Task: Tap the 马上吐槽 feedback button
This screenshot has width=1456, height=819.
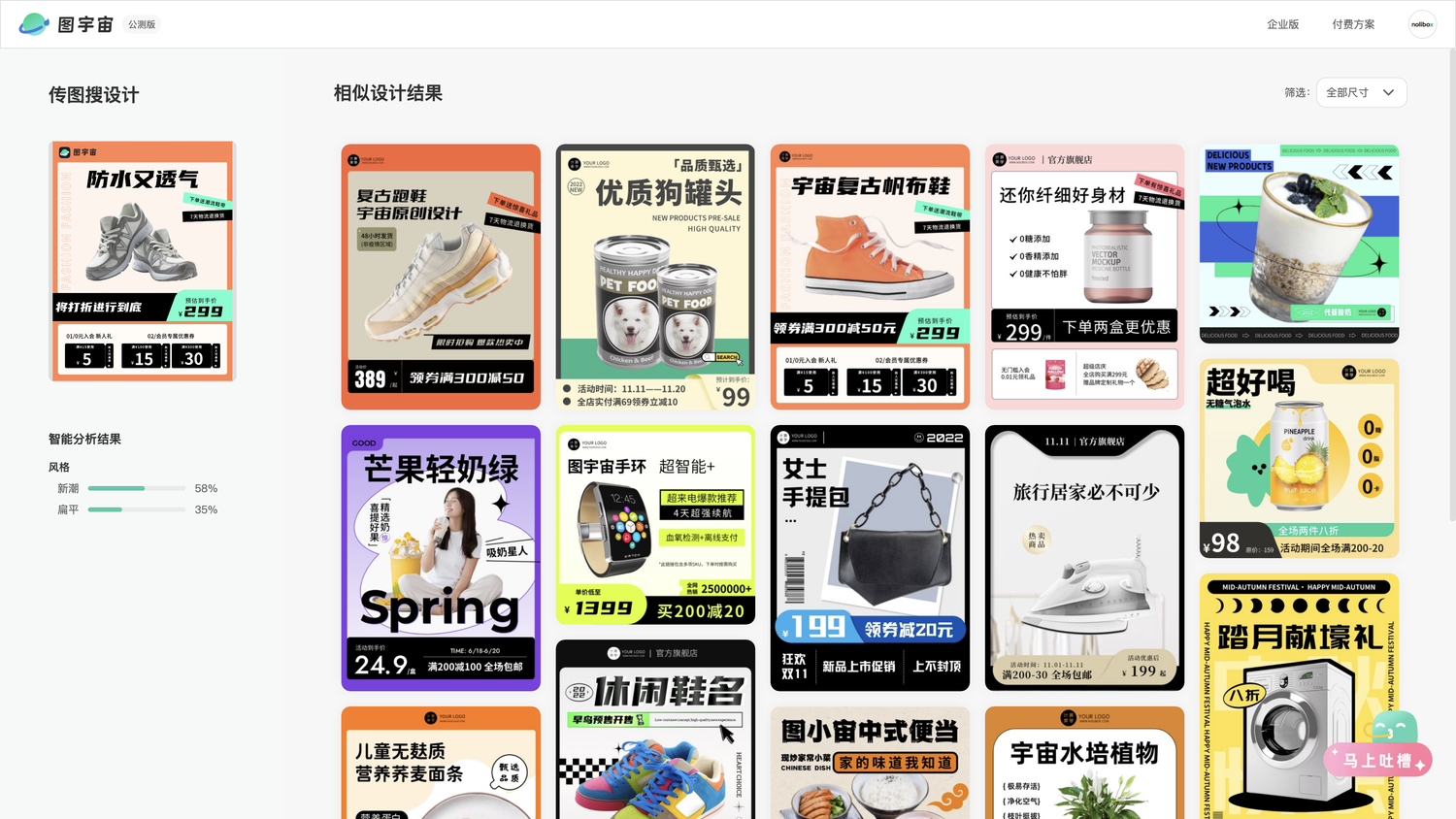Action: pyautogui.click(x=1377, y=760)
